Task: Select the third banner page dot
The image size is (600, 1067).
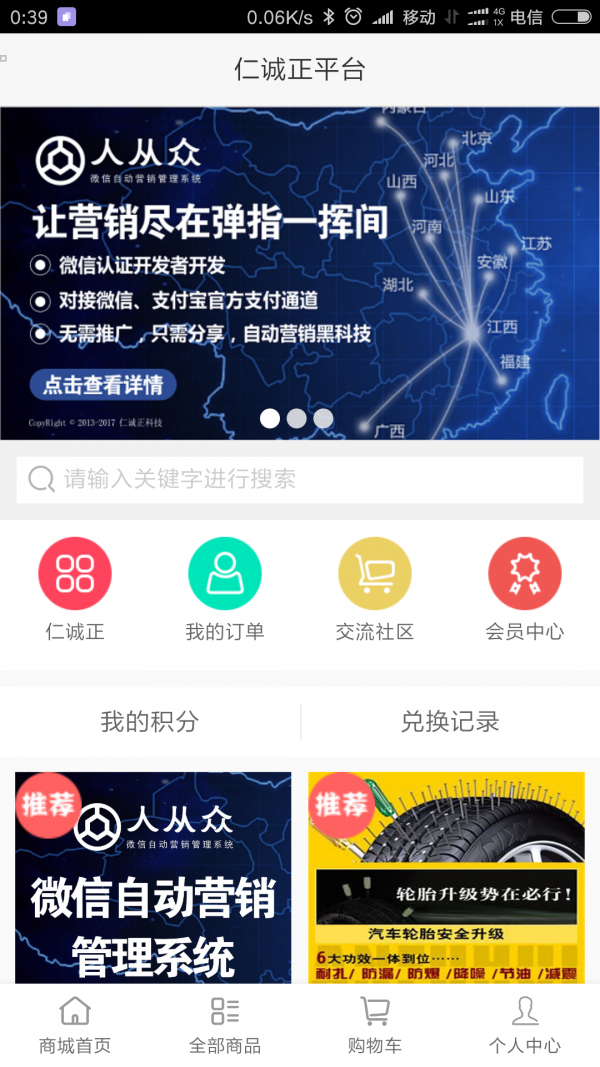Action: click(323, 418)
